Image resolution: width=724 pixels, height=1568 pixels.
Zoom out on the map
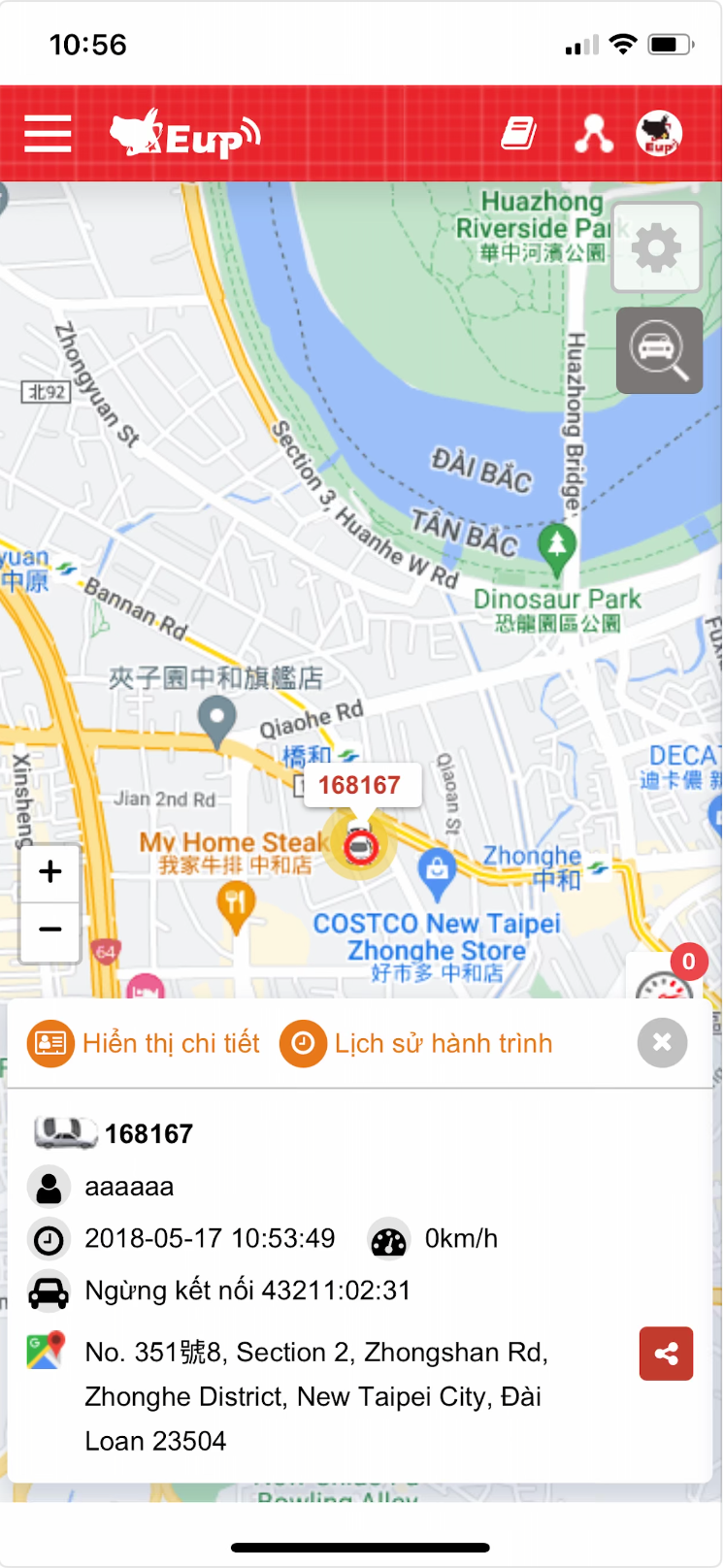tap(50, 930)
